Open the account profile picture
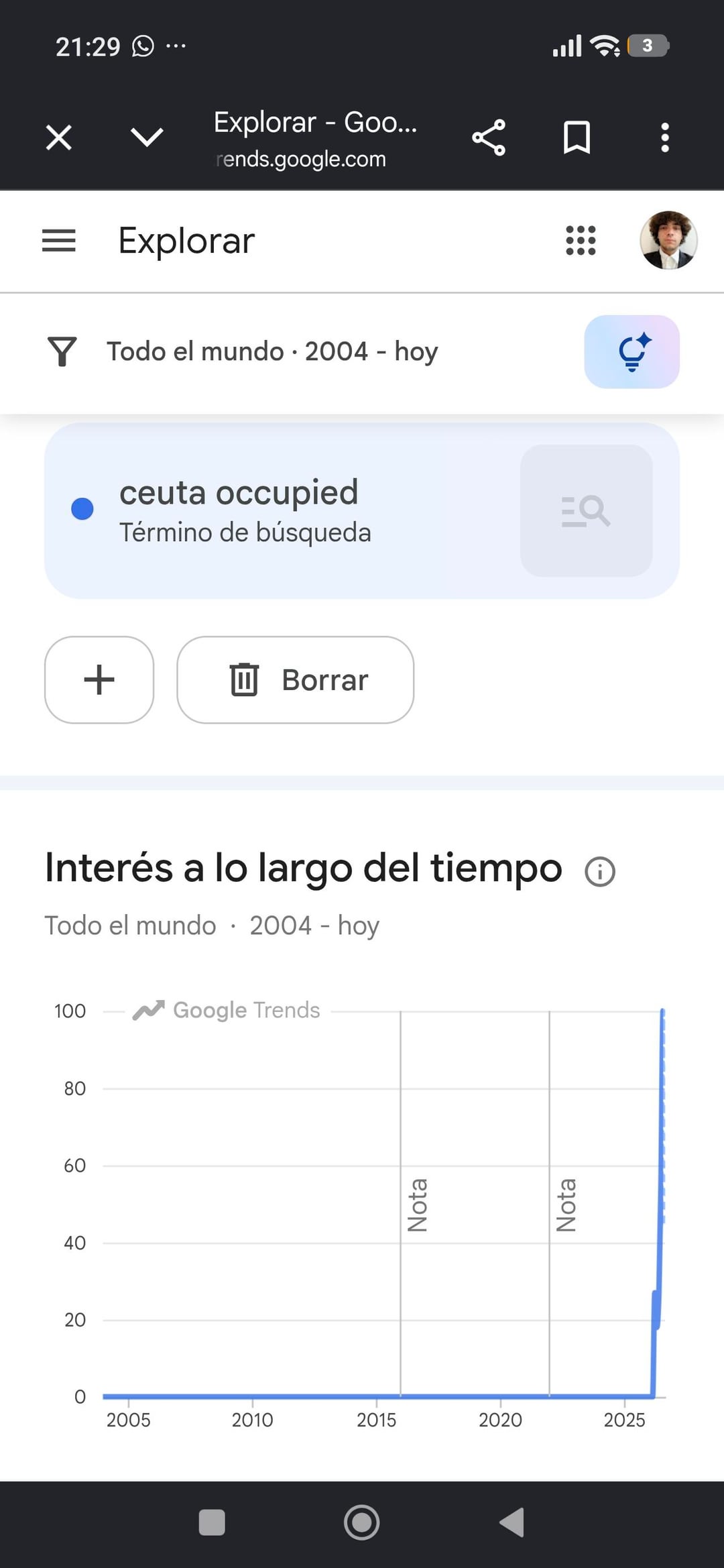This screenshot has width=724, height=1568. click(x=668, y=240)
